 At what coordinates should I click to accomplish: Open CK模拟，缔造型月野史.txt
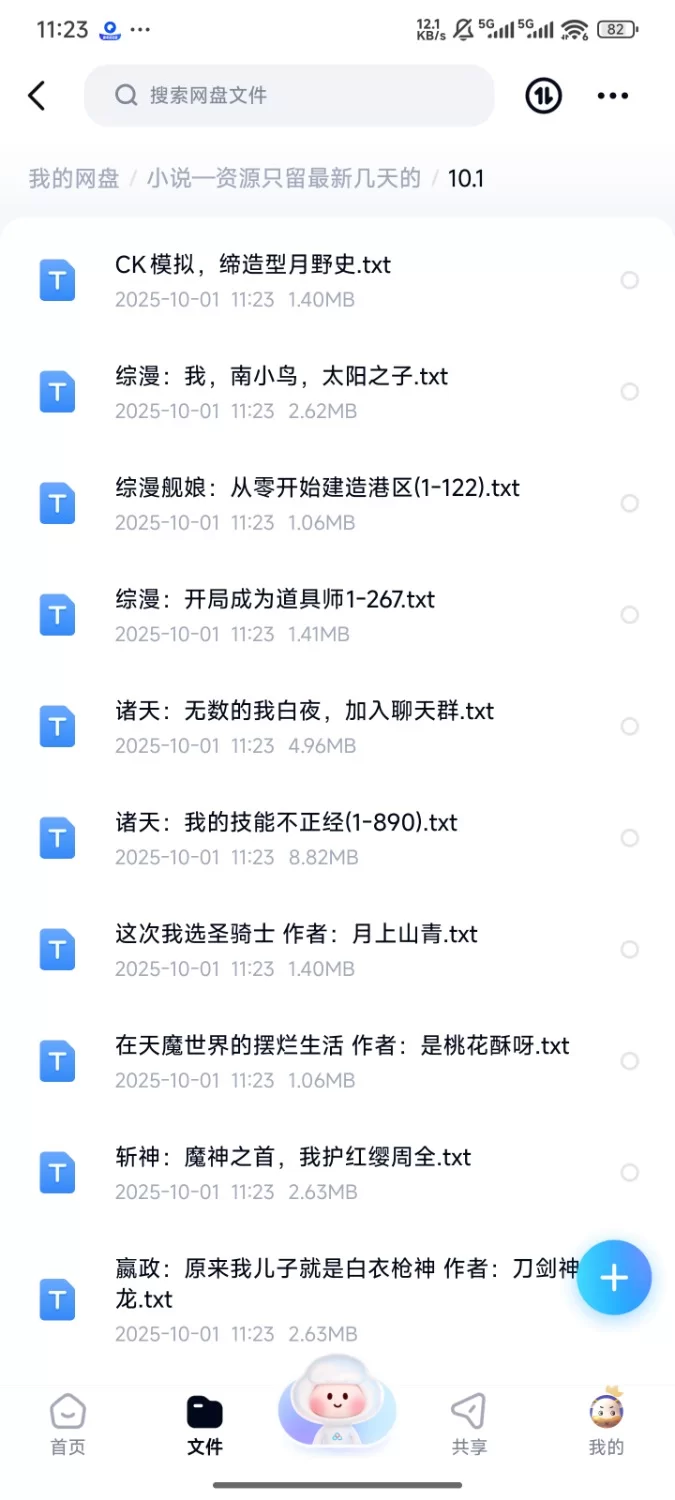[x=253, y=265]
